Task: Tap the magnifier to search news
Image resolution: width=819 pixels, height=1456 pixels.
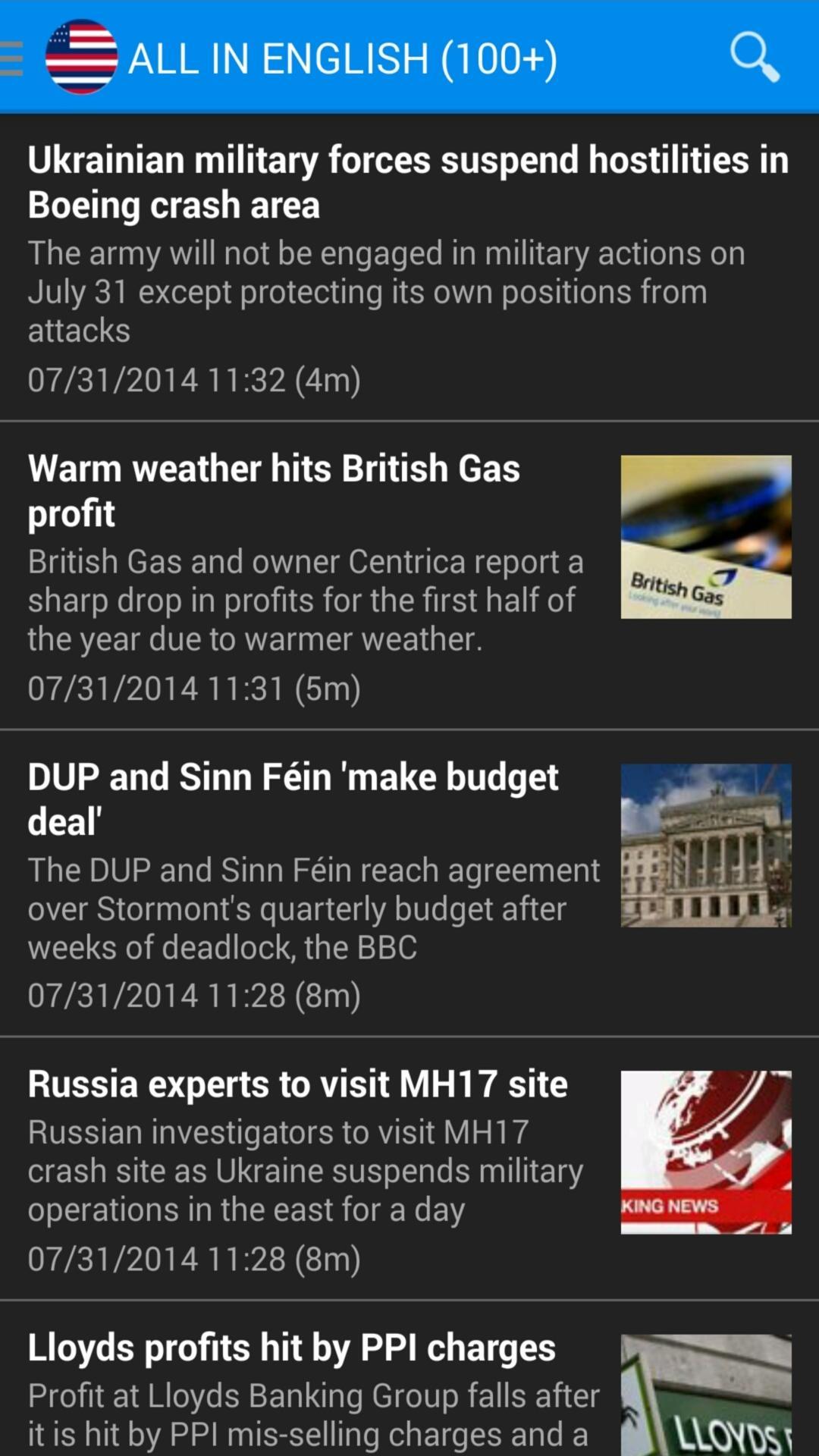Action: (x=755, y=57)
